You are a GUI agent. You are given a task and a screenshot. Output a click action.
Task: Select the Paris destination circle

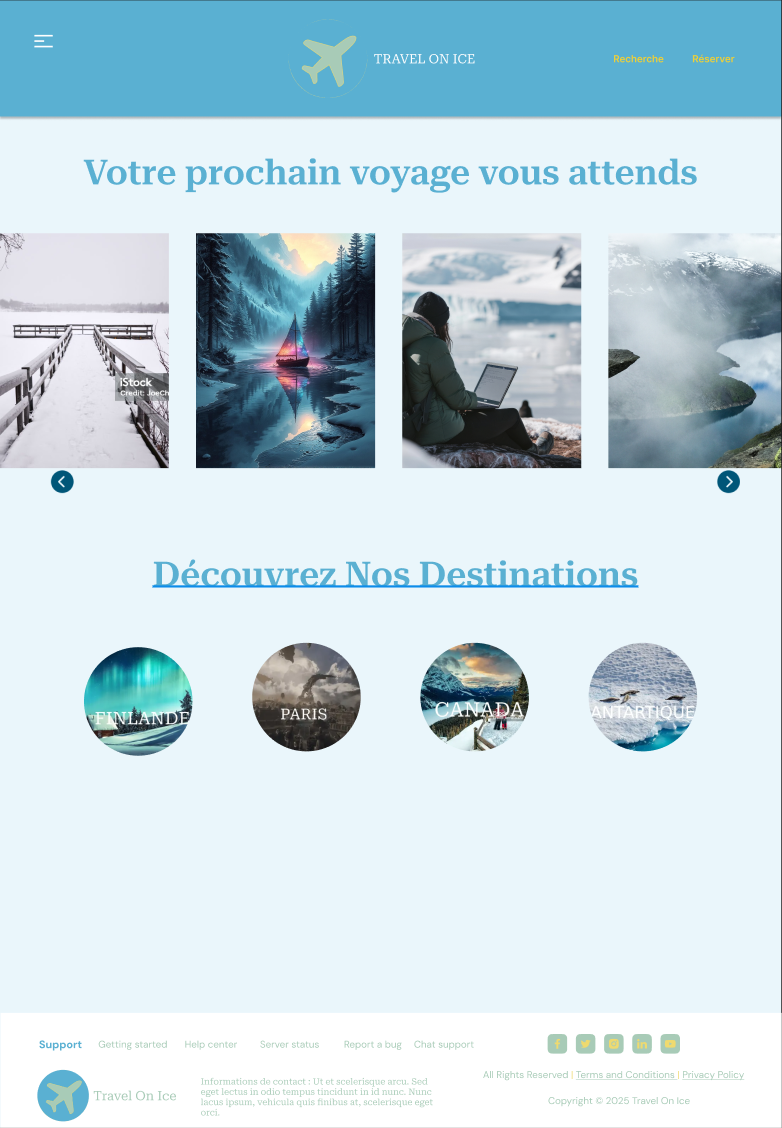pos(306,697)
